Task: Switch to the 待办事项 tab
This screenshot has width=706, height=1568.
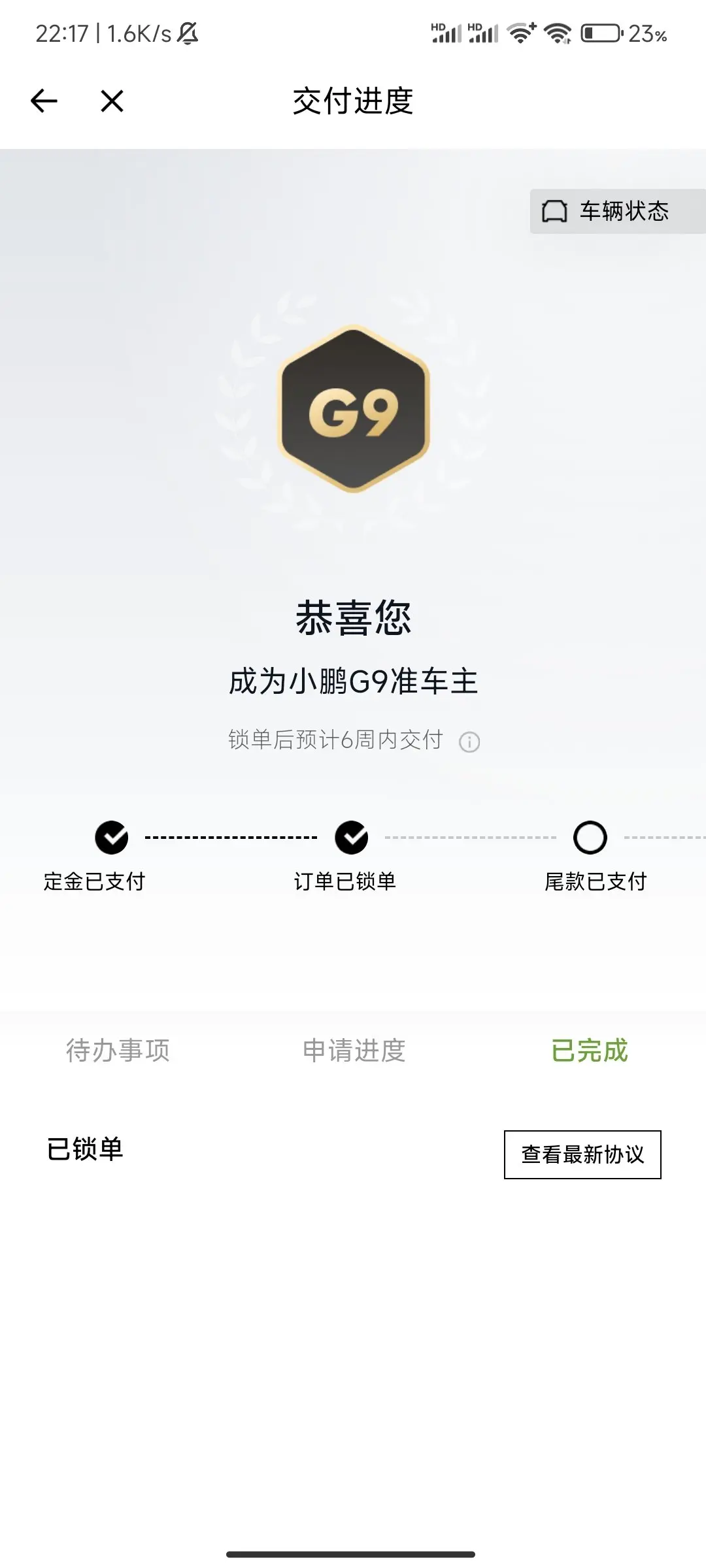Action: coord(118,1051)
